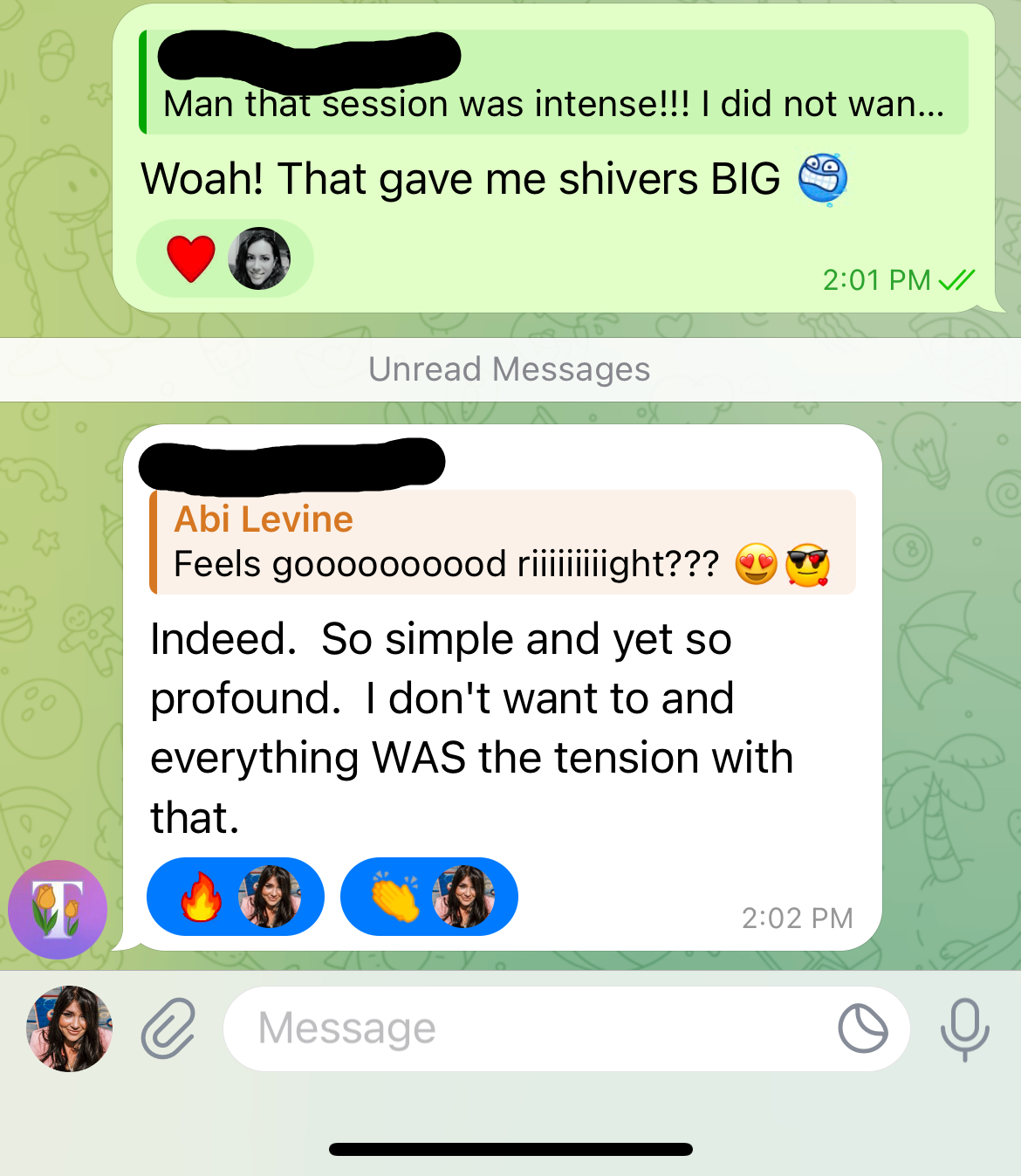Screen dimensions: 1021x1176
Task: Open the sender's tulip T avatar
Action: 58,910
